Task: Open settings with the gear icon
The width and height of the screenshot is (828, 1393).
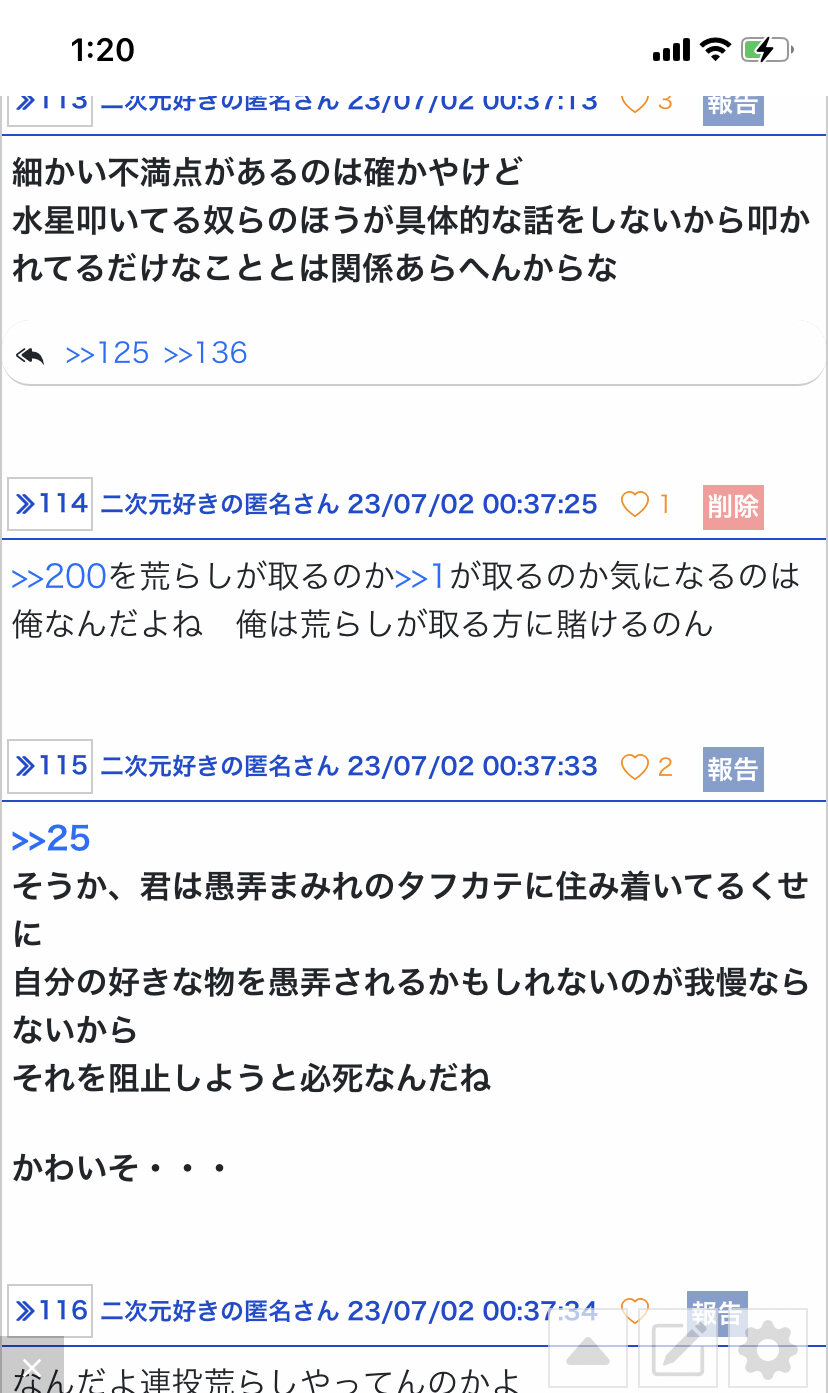Action: click(769, 1351)
